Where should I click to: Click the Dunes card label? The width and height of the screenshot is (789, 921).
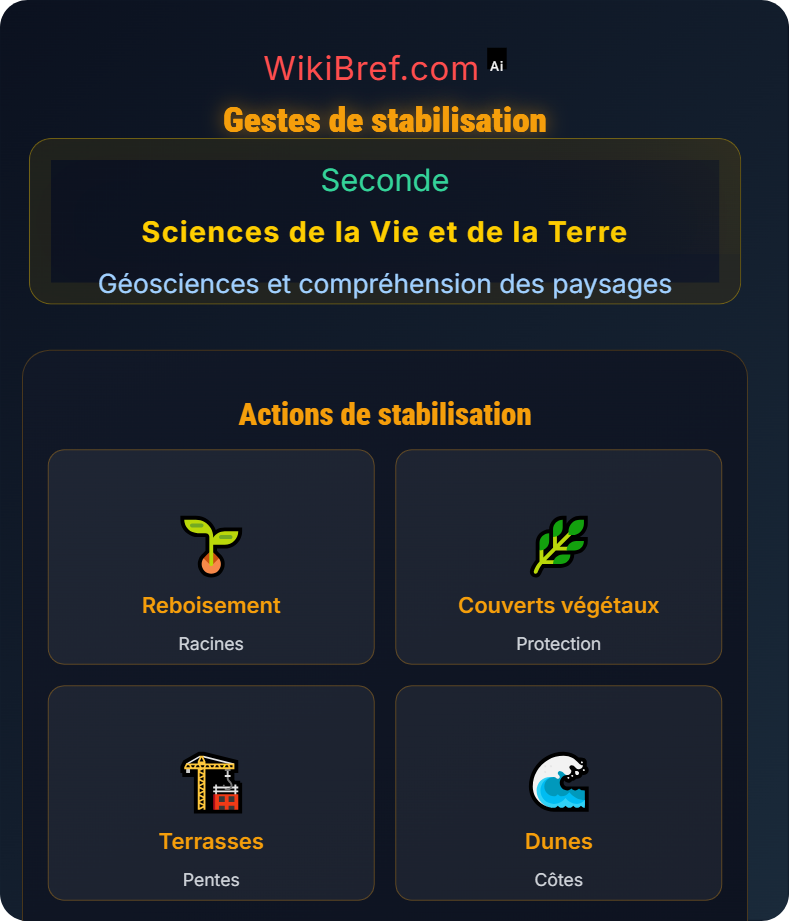click(557, 841)
